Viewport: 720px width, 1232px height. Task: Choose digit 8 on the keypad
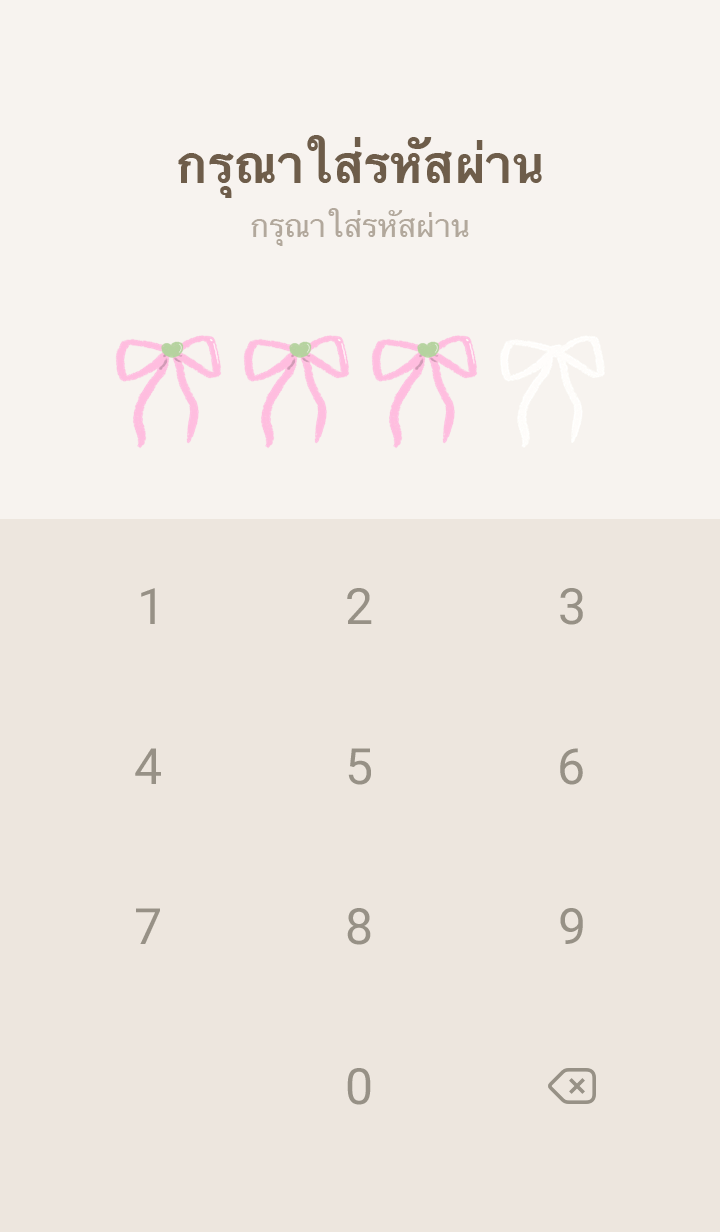tap(359, 927)
